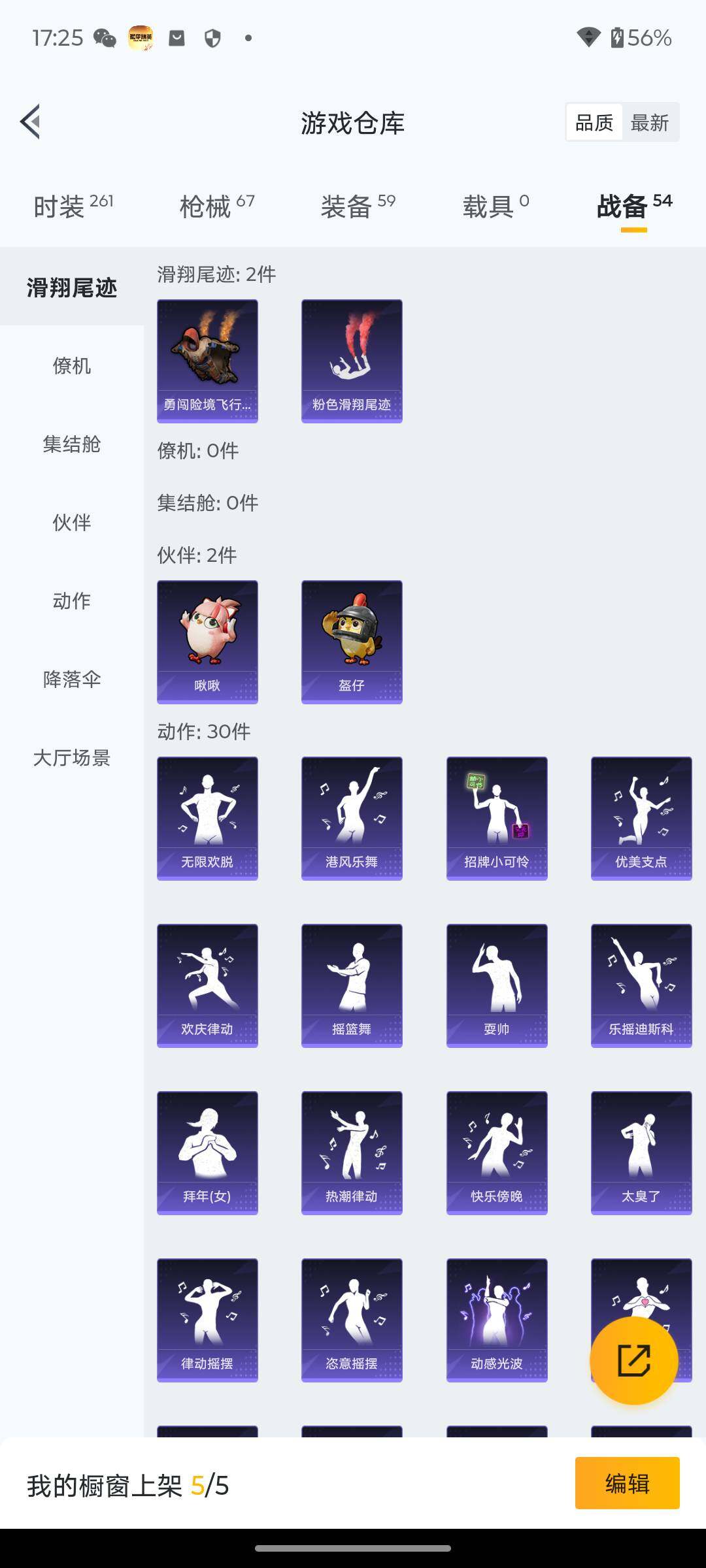This screenshot has width=706, height=1568.
Task: Select the 降落伞 category in sidebar
Action: point(72,679)
